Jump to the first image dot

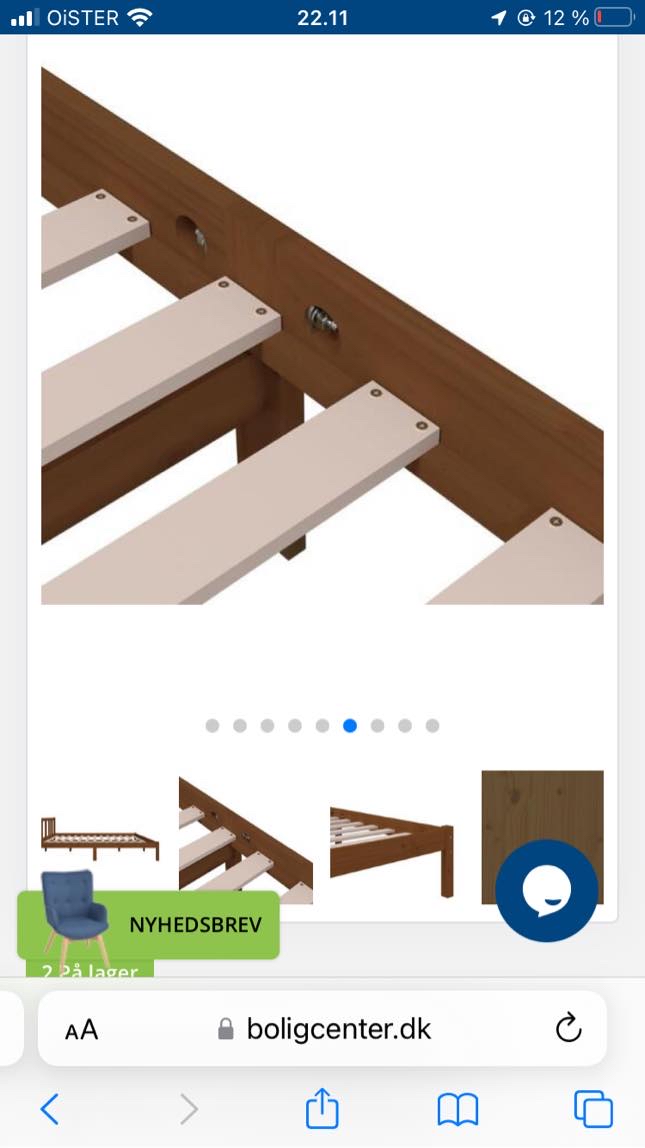click(212, 726)
